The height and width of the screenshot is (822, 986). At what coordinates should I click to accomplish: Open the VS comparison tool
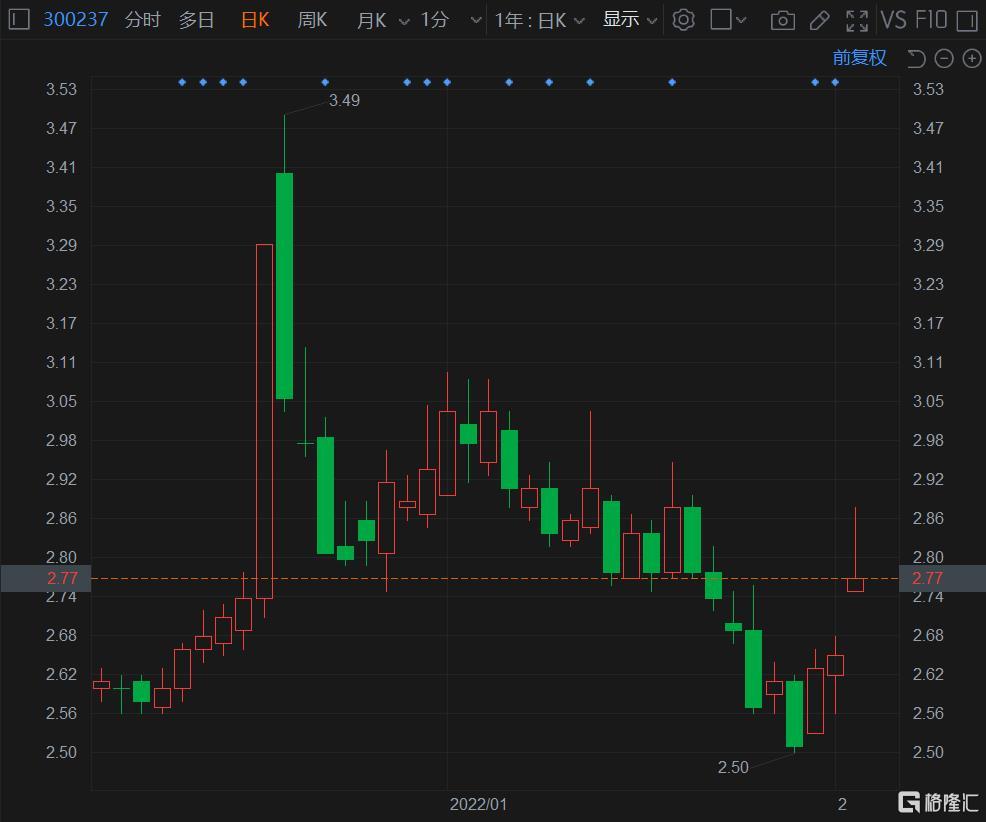point(893,19)
